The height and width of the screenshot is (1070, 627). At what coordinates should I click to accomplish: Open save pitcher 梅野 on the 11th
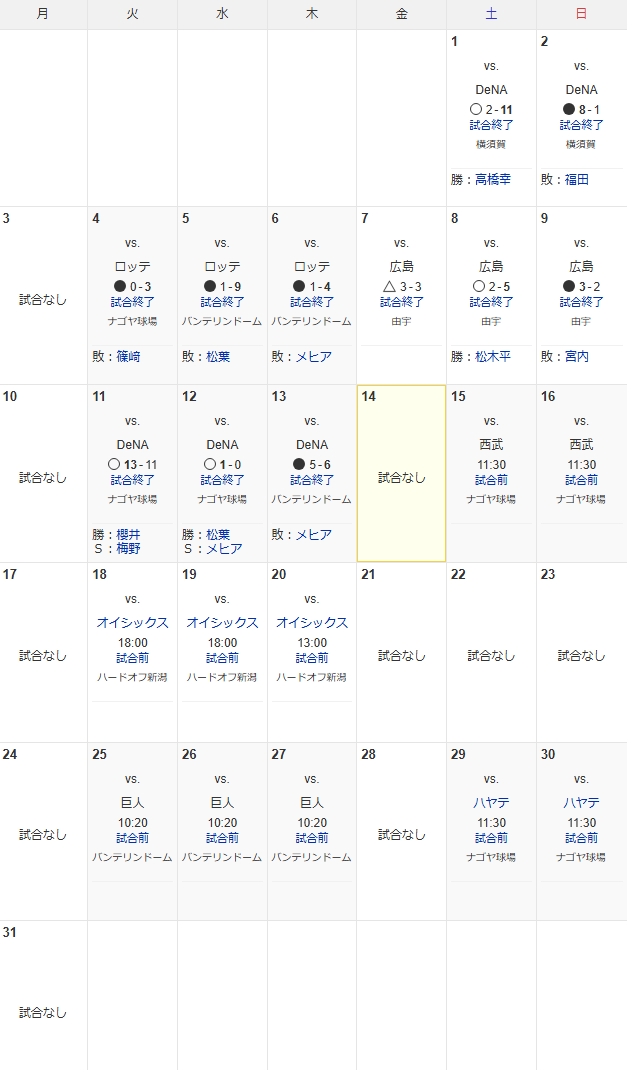point(128,548)
